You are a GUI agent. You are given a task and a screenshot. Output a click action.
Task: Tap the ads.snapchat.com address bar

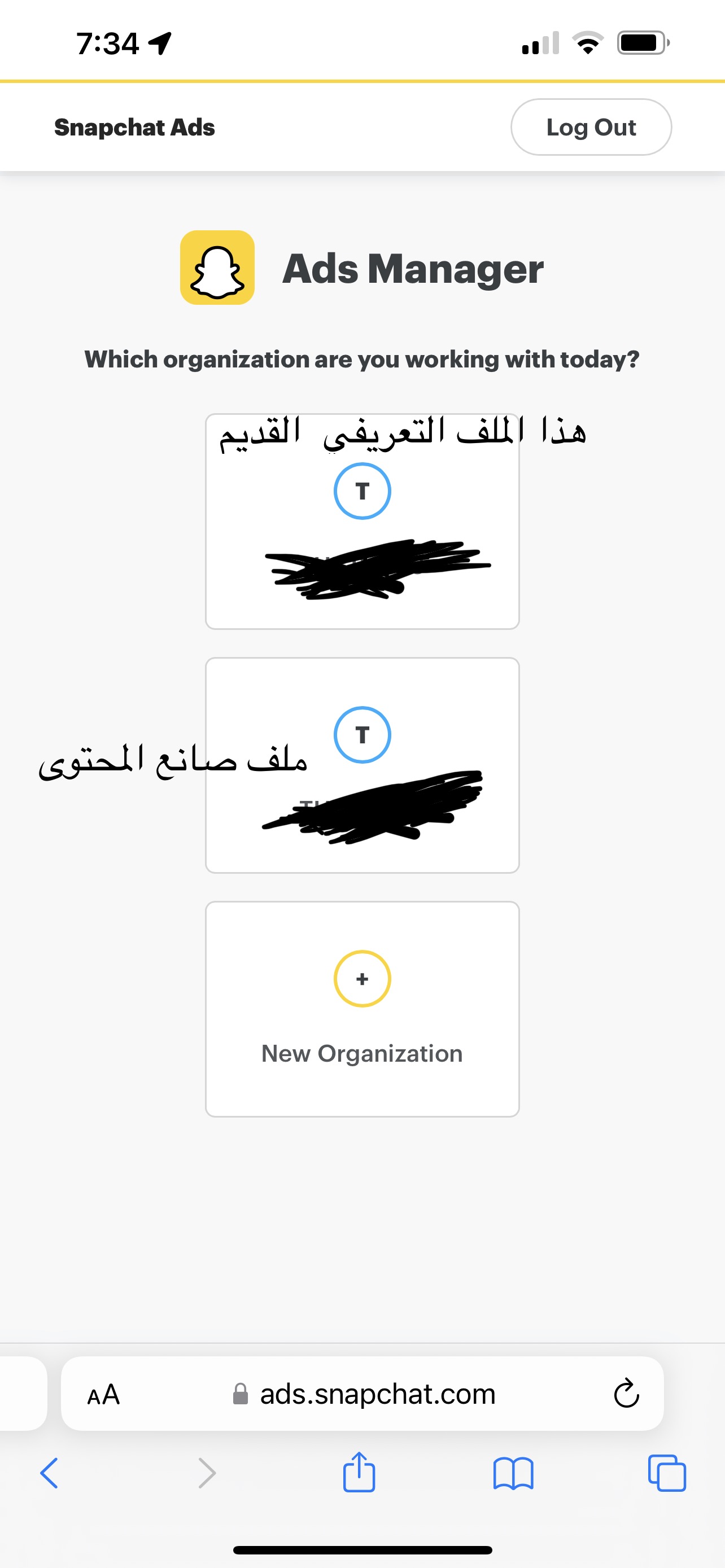364,1394
